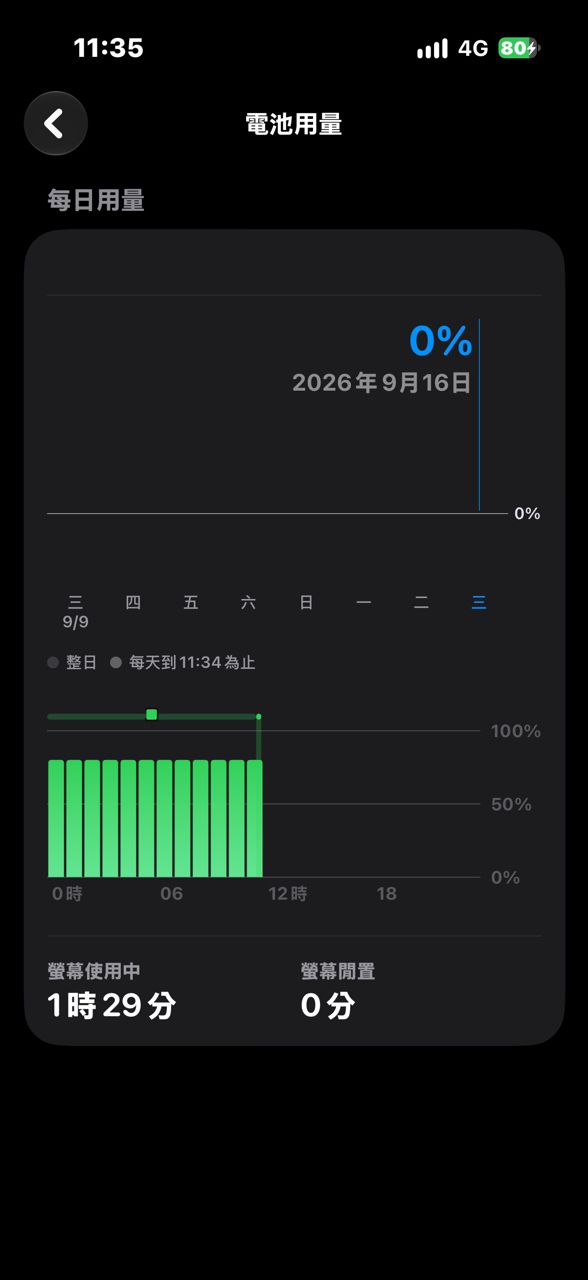The image size is (588, 1280).
Task: Select the 日 day column in the chart
Action: point(306,602)
